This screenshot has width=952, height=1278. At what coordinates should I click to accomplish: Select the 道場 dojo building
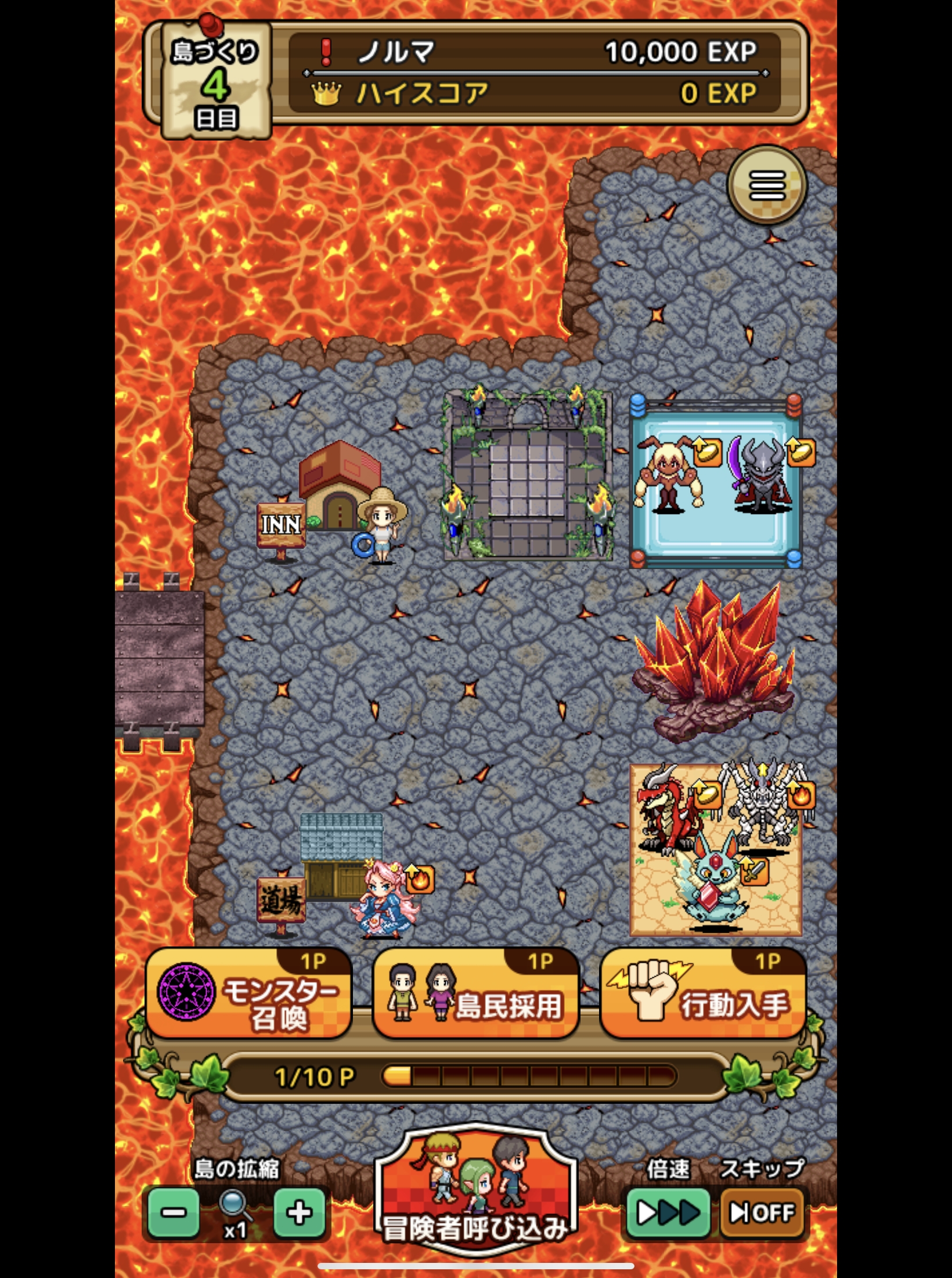click(x=341, y=858)
